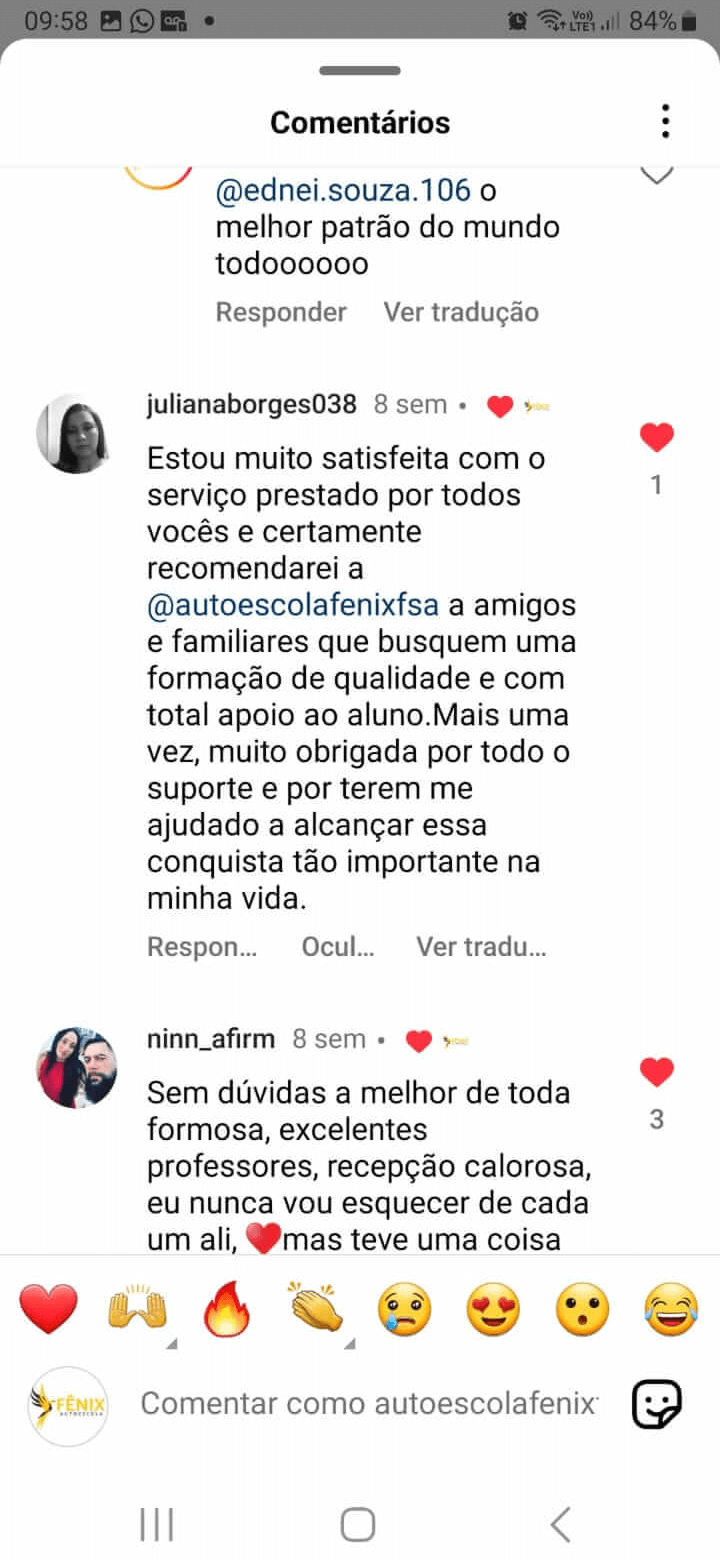This screenshot has width=720, height=1560.
Task: Open the sticker picker icon
Action: click(x=657, y=1404)
